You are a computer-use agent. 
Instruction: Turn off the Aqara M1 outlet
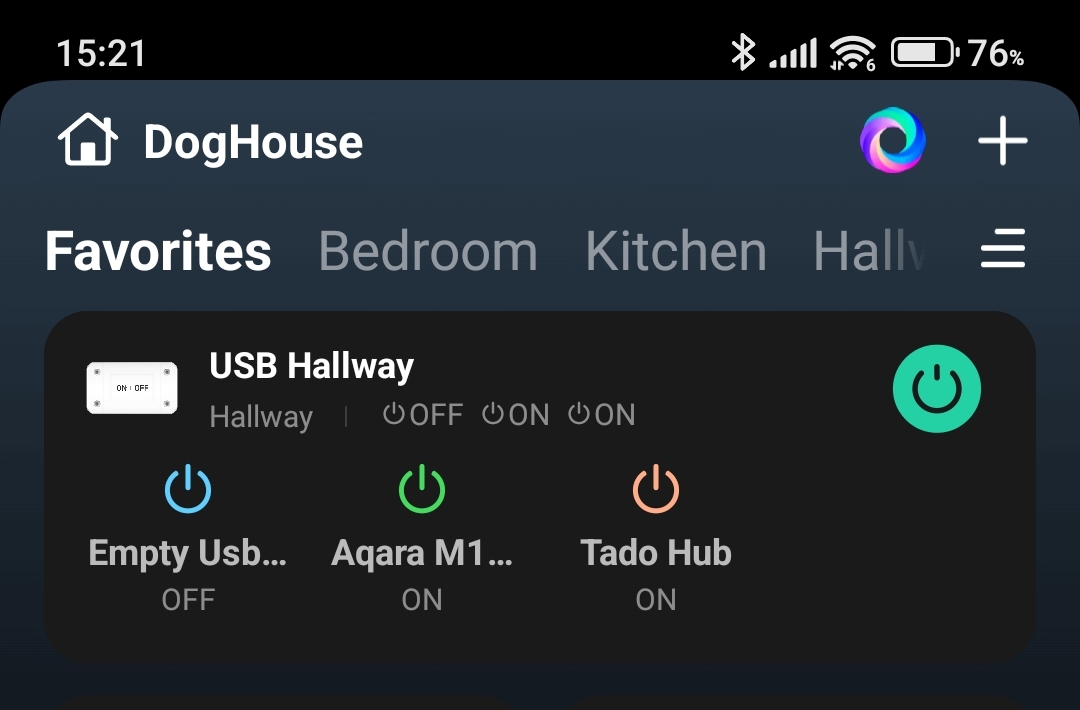[422, 490]
